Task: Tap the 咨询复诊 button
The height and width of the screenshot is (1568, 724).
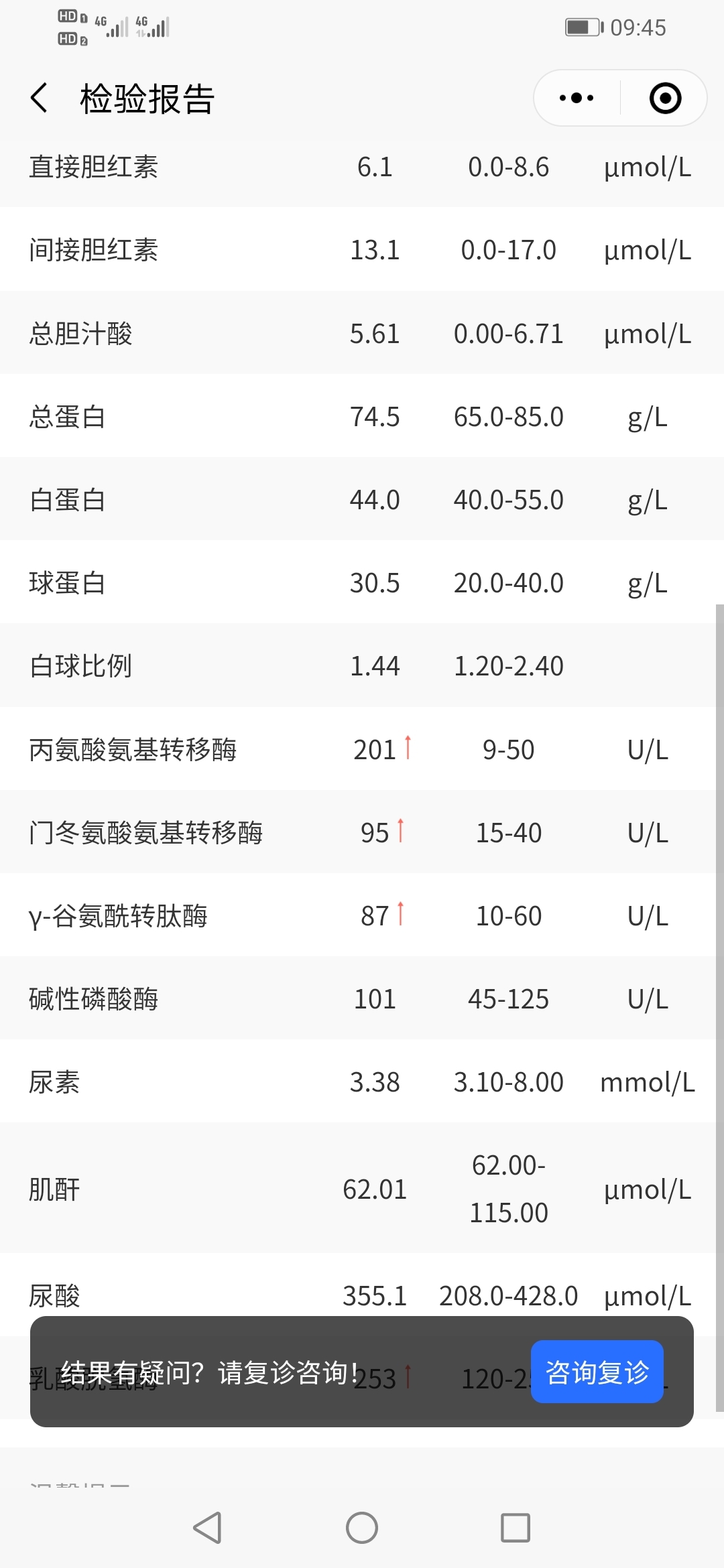Action: (x=597, y=1372)
